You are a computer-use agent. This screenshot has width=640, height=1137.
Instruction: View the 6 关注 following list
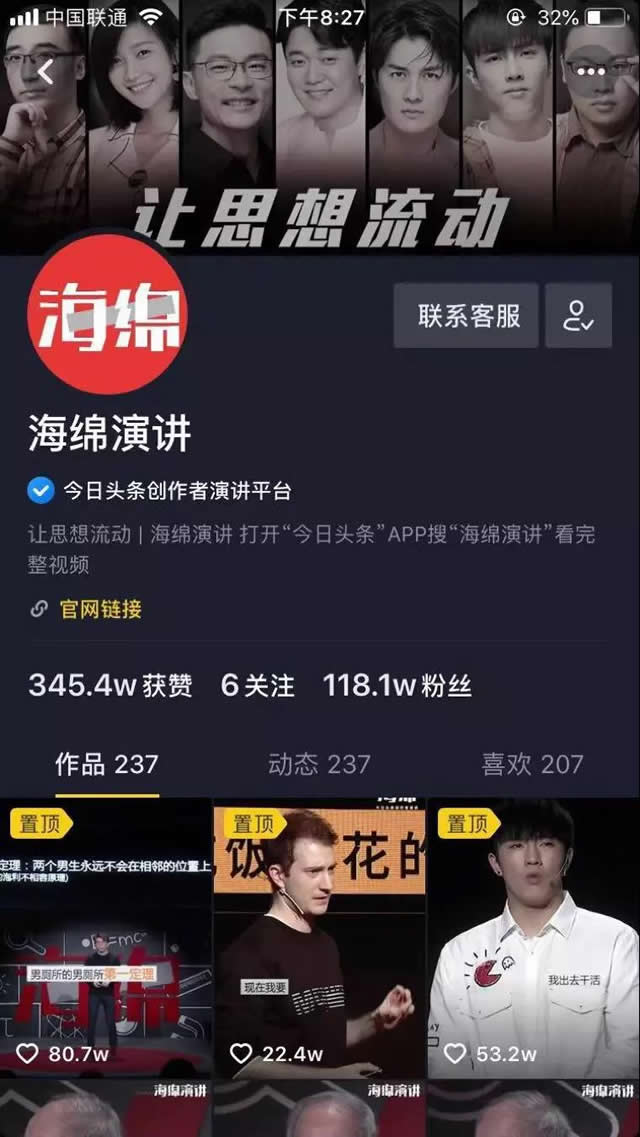point(258,686)
